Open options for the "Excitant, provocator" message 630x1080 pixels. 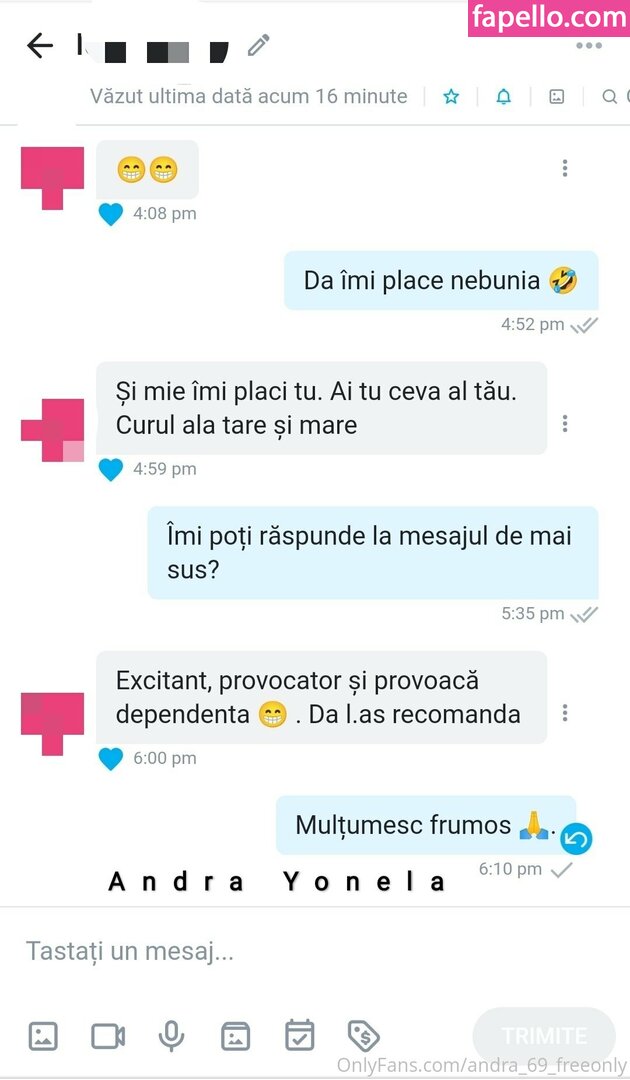coord(565,713)
